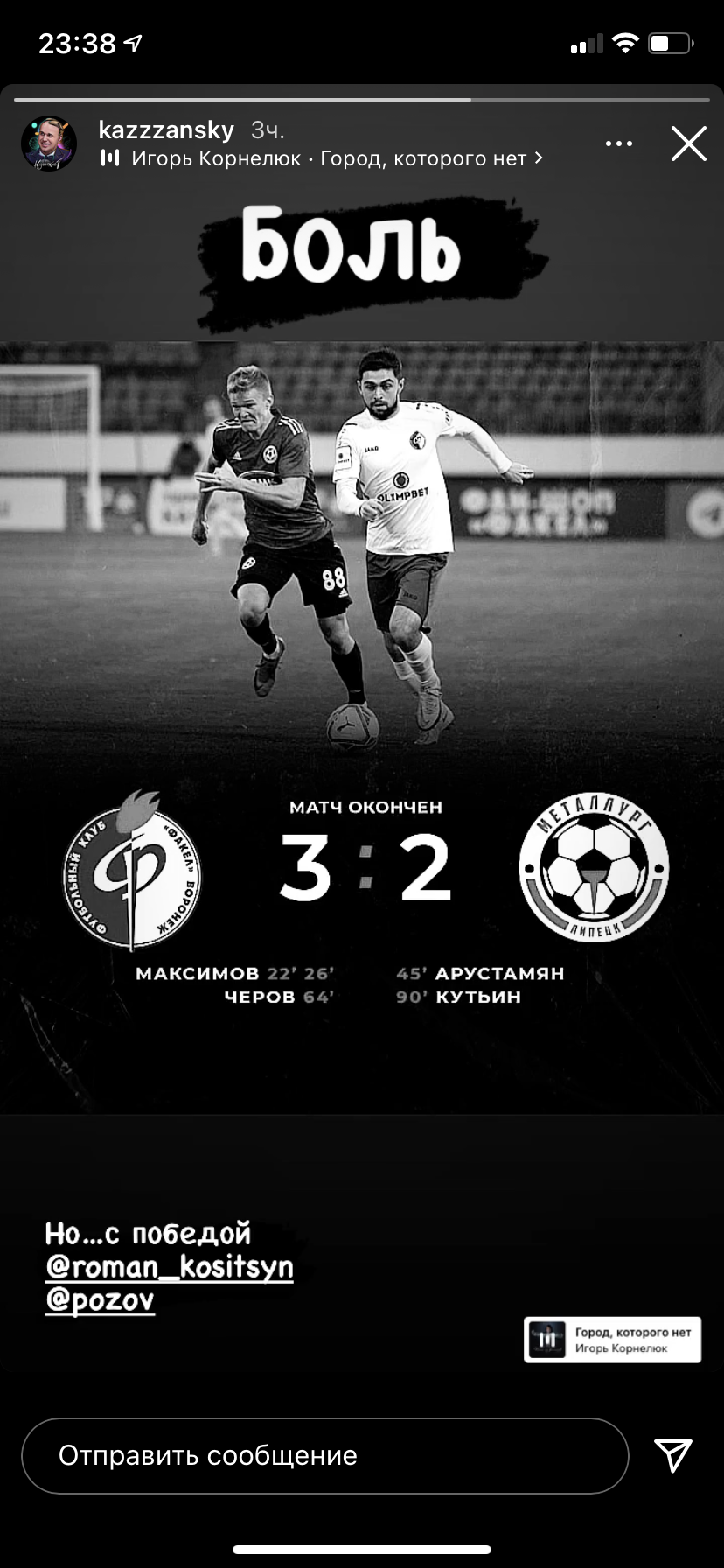Screen dimensions: 724x1568
Task: Open kazzzansky's profile picture
Action: pos(49,143)
